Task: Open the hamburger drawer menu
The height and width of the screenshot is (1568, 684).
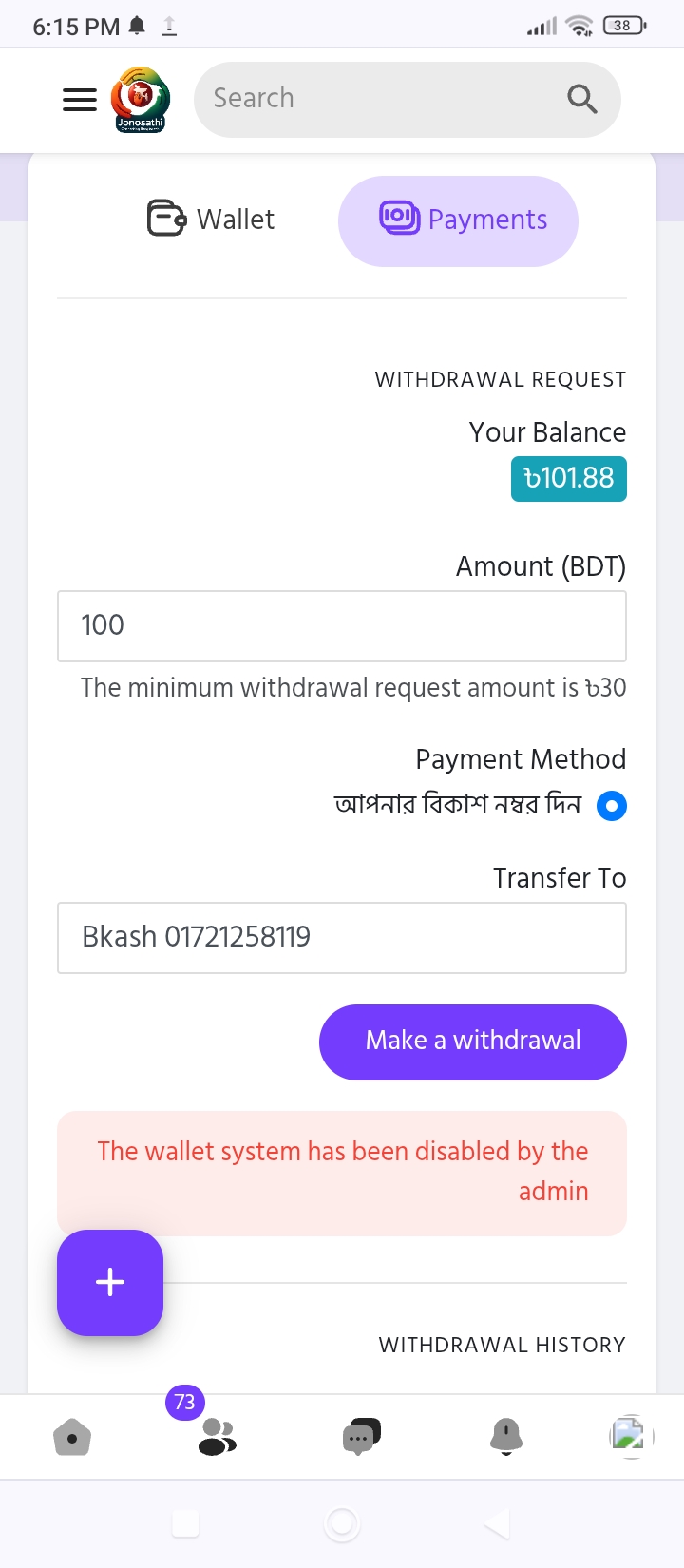Action: (x=80, y=100)
